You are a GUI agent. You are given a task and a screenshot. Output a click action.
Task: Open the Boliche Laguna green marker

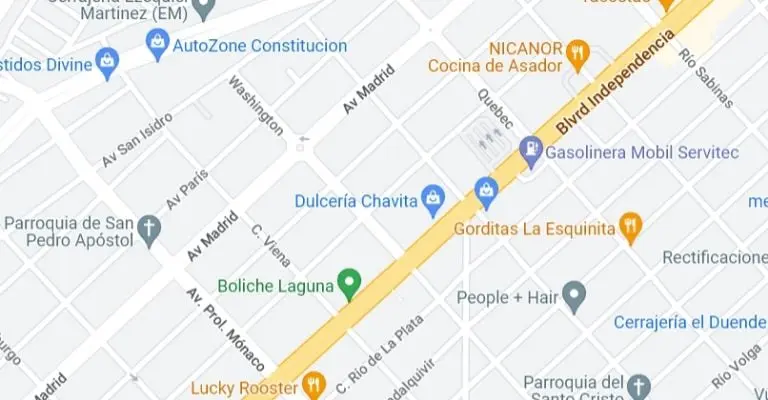(348, 285)
